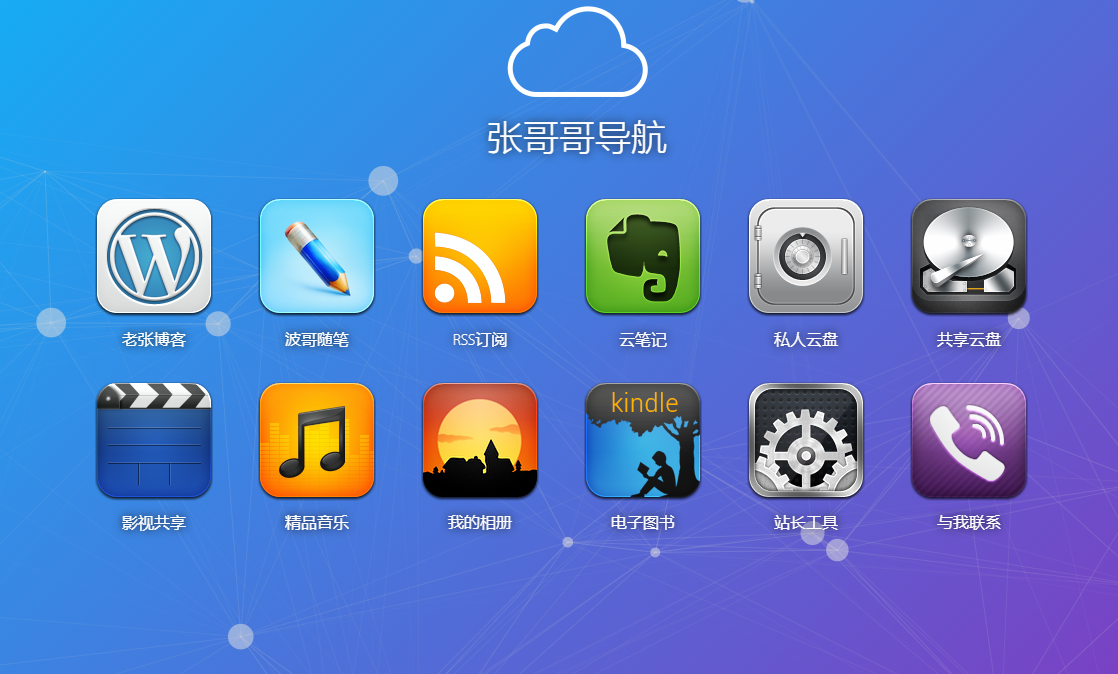The width and height of the screenshot is (1118, 674).
Task: View 我的相册 sunset icon
Action: click(x=480, y=440)
